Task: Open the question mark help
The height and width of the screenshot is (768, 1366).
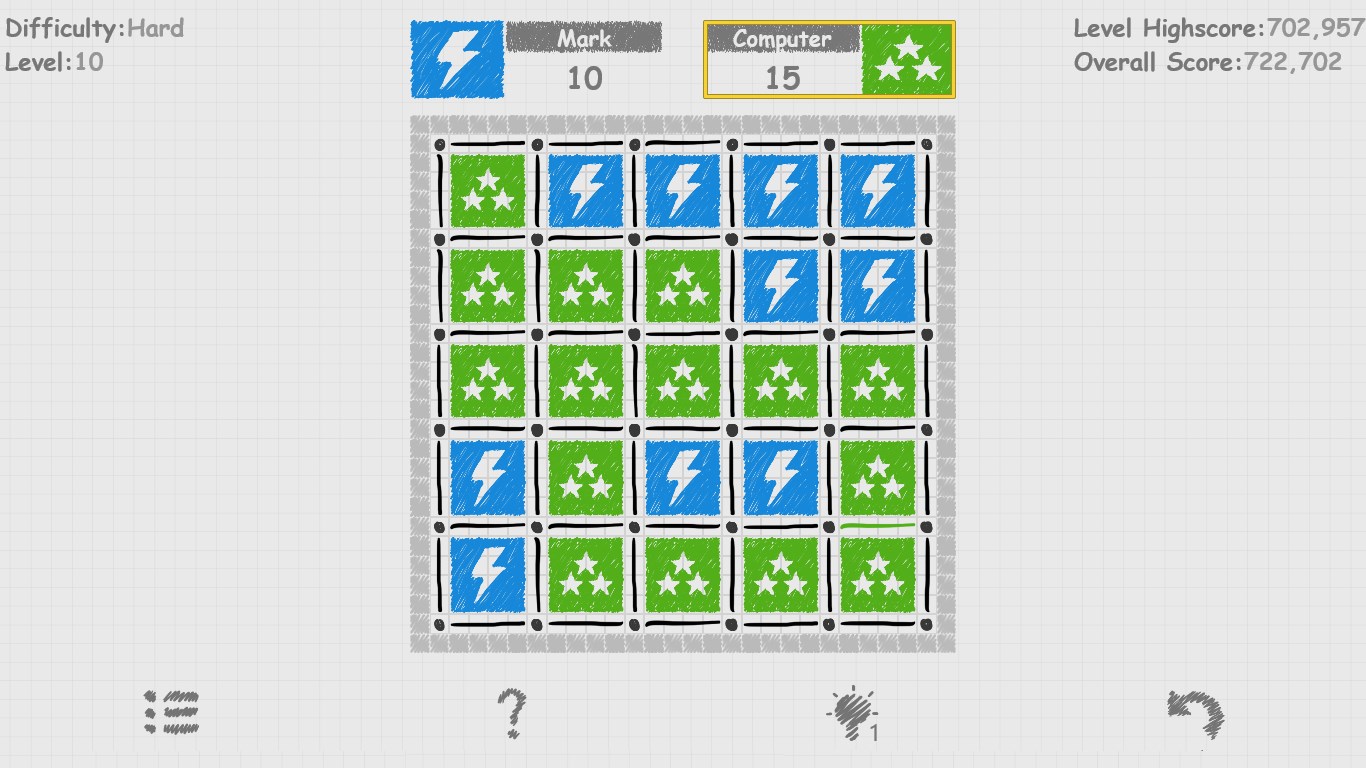Action: (x=511, y=714)
